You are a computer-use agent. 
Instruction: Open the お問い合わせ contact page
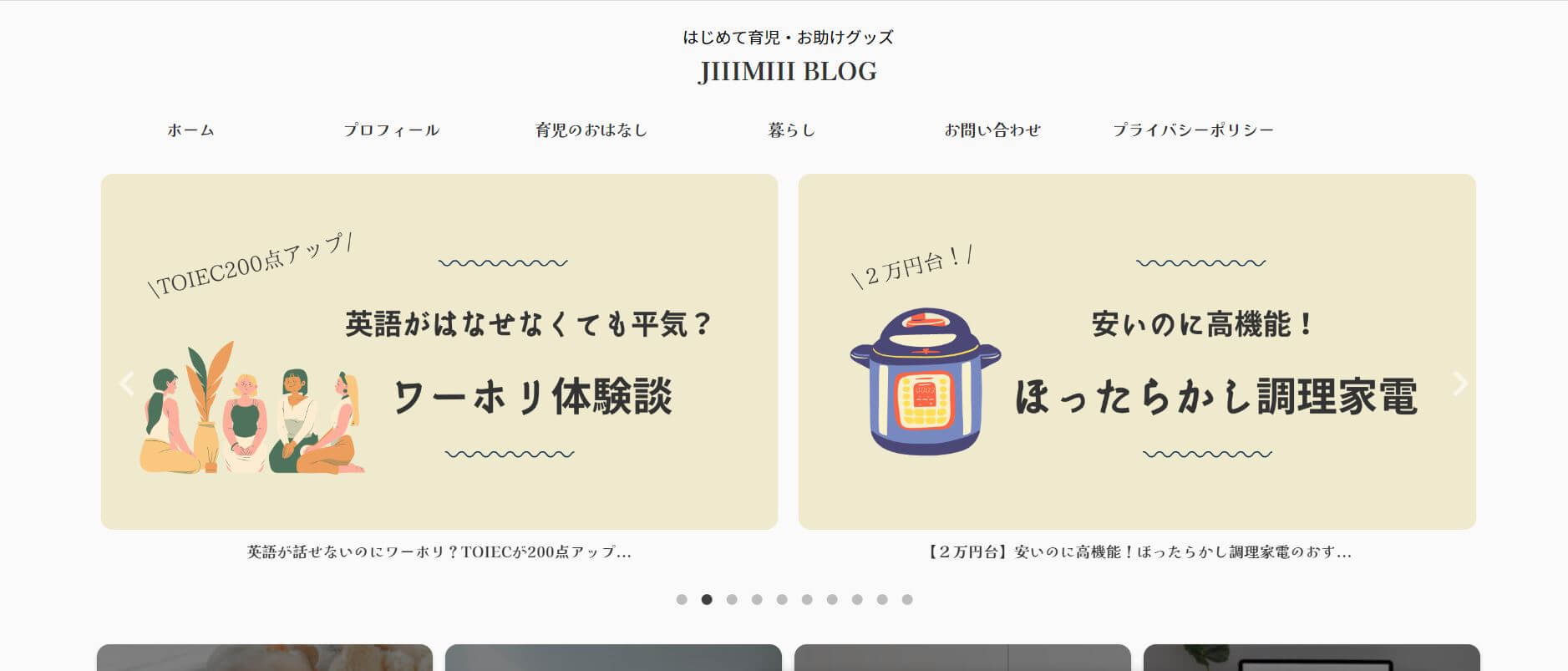[x=992, y=130]
